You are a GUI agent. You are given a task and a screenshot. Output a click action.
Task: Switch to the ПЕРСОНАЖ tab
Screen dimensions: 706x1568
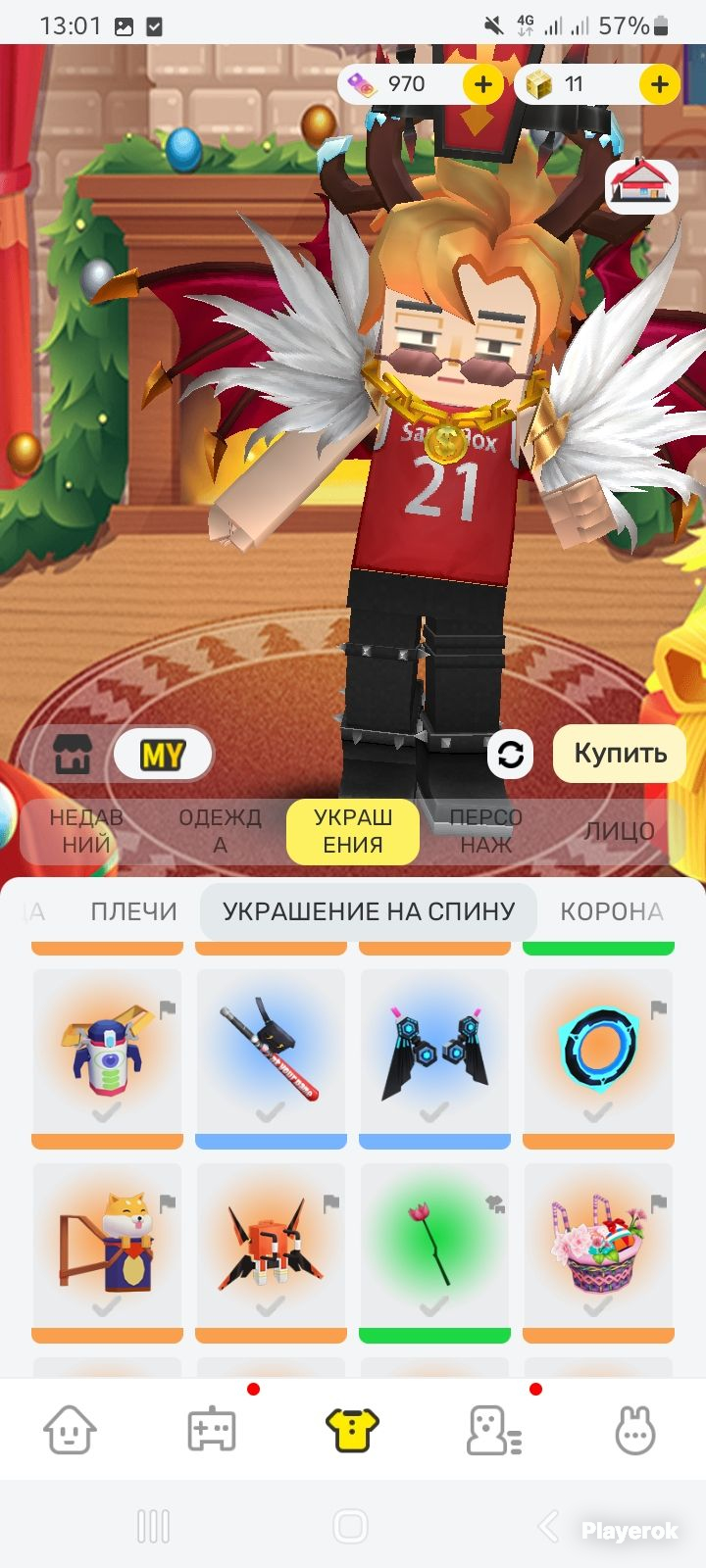(486, 831)
